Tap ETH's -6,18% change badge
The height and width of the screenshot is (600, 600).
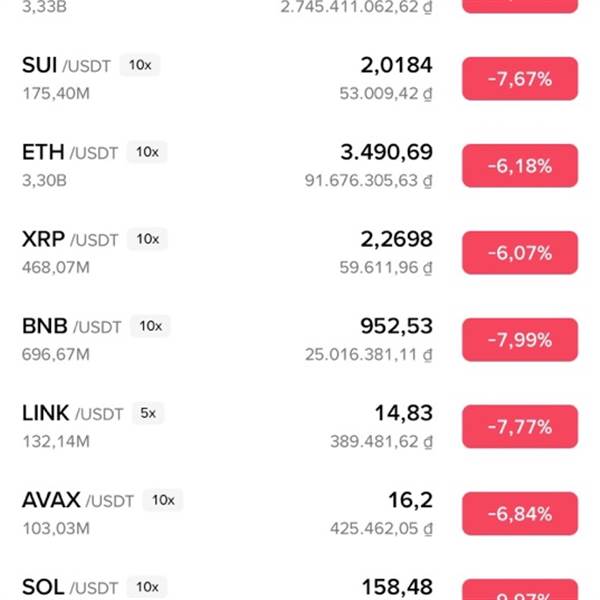pos(519,166)
